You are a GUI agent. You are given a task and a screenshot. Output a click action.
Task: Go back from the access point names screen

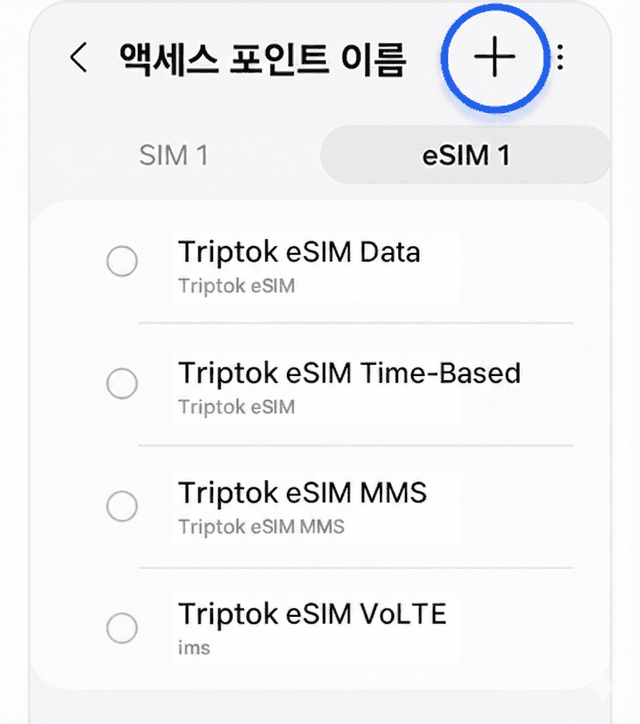79,58
